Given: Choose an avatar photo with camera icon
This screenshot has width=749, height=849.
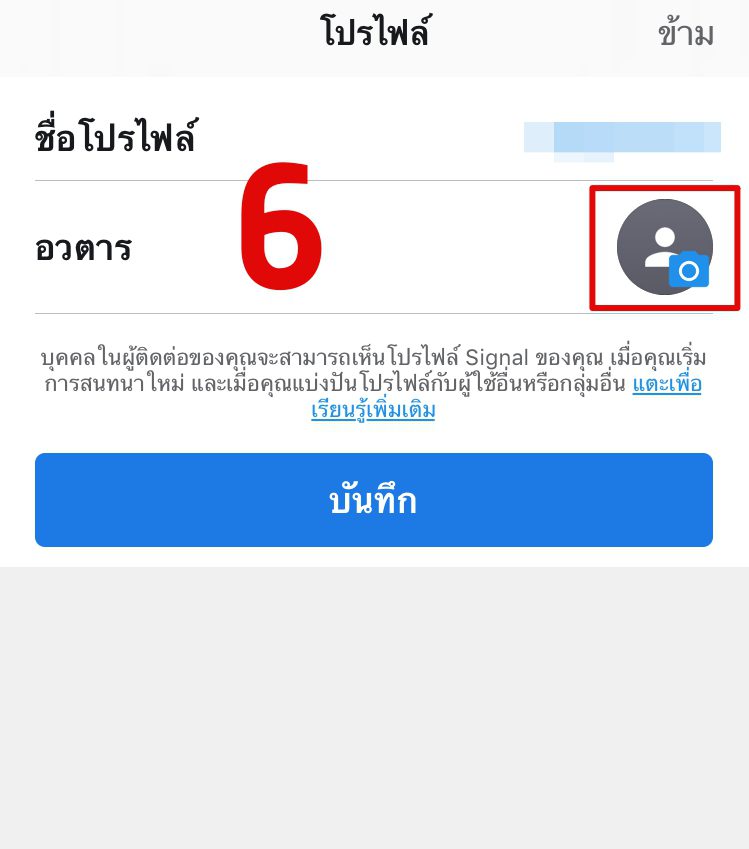Looking at the screenshot, I should pos(665,247).
